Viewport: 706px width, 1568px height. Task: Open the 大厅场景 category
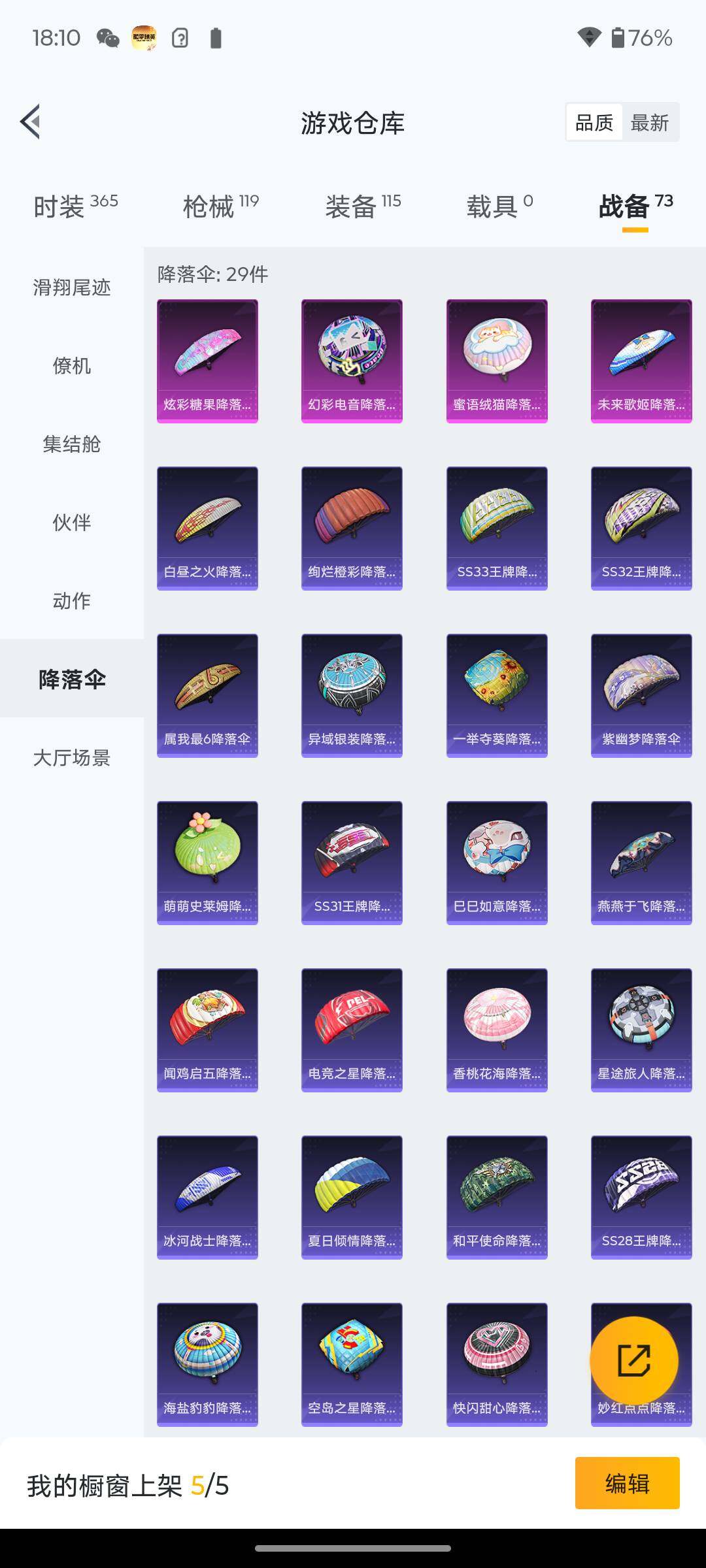coord(72,757)
